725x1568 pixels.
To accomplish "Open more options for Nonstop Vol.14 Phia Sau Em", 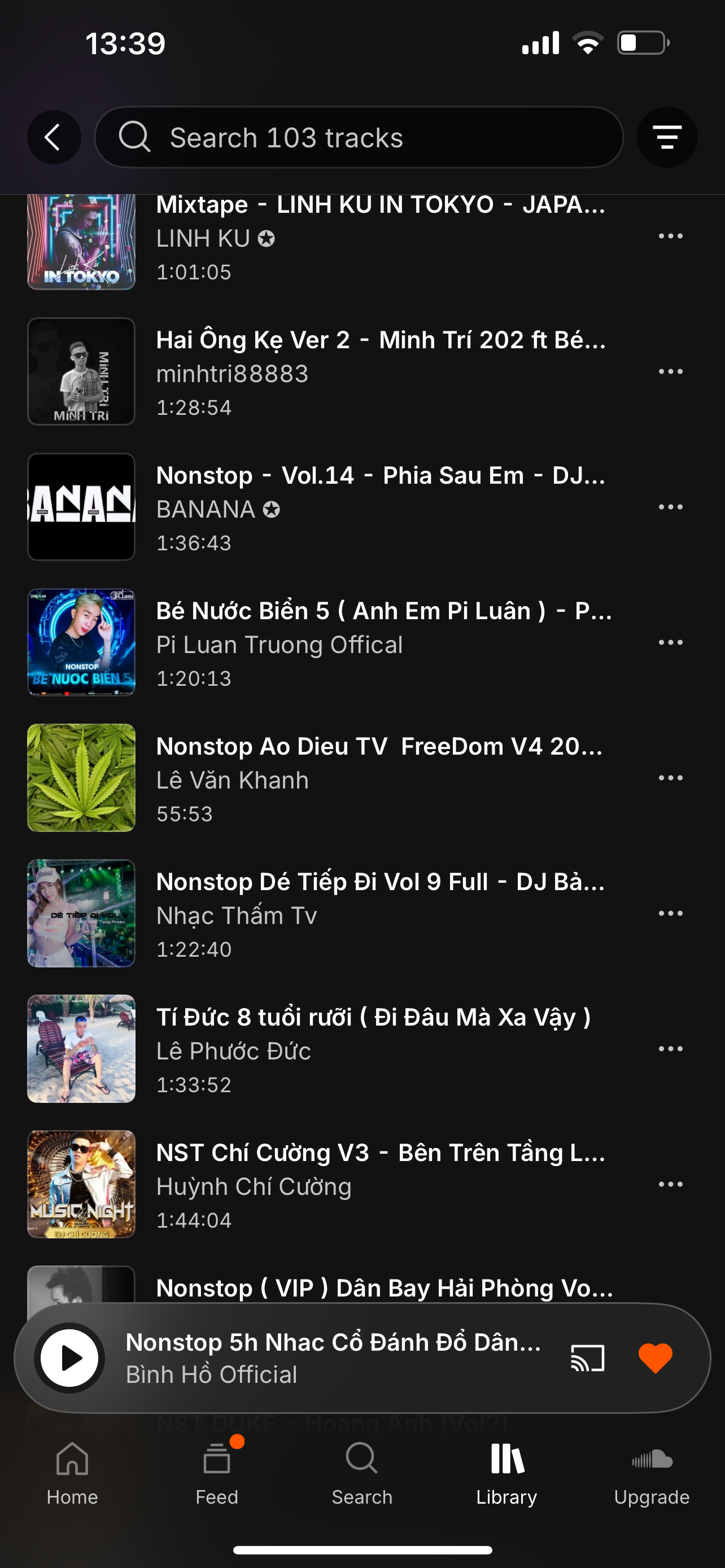I will pyautogui.click(x=670, y=507).
